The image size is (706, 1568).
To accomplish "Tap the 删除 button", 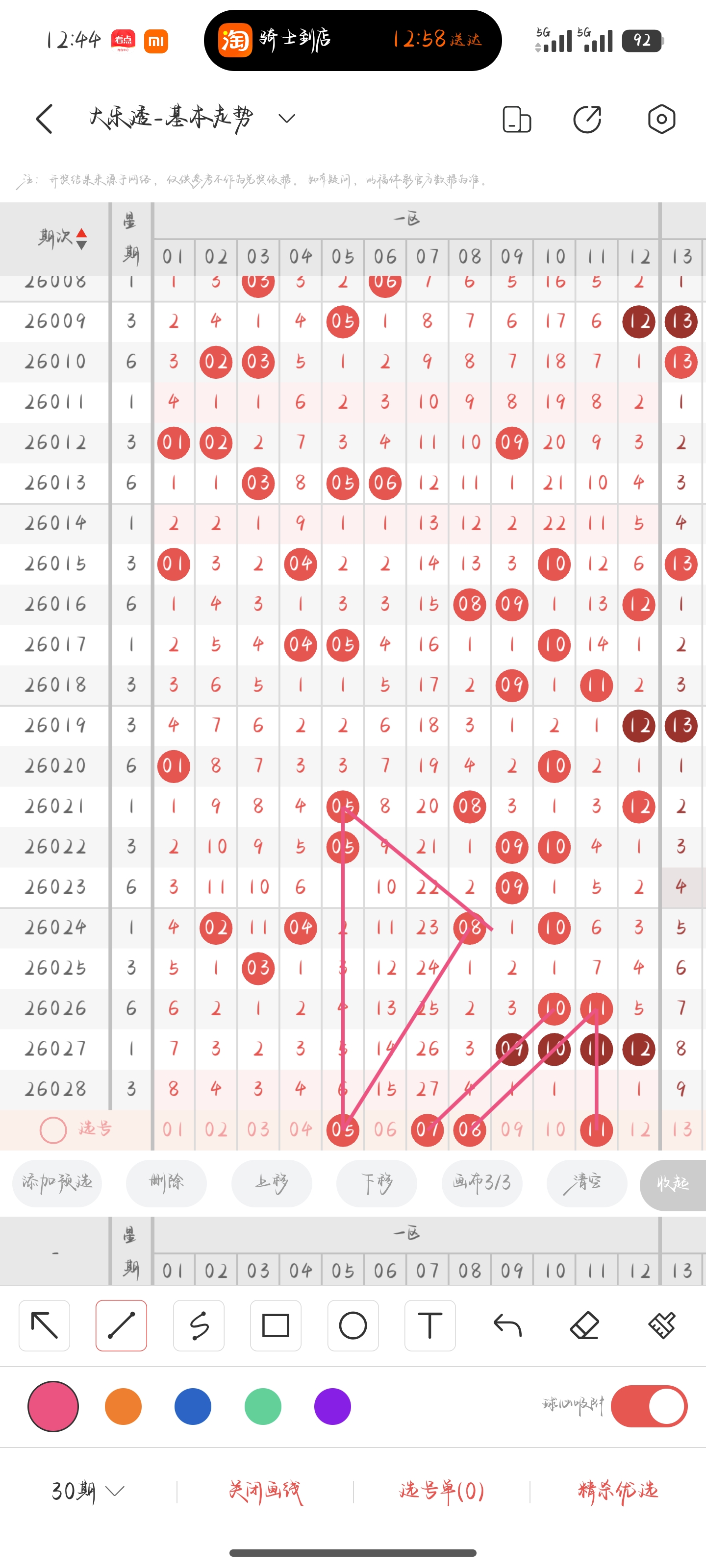I will pyautogui.click(x=166, y=1183).
